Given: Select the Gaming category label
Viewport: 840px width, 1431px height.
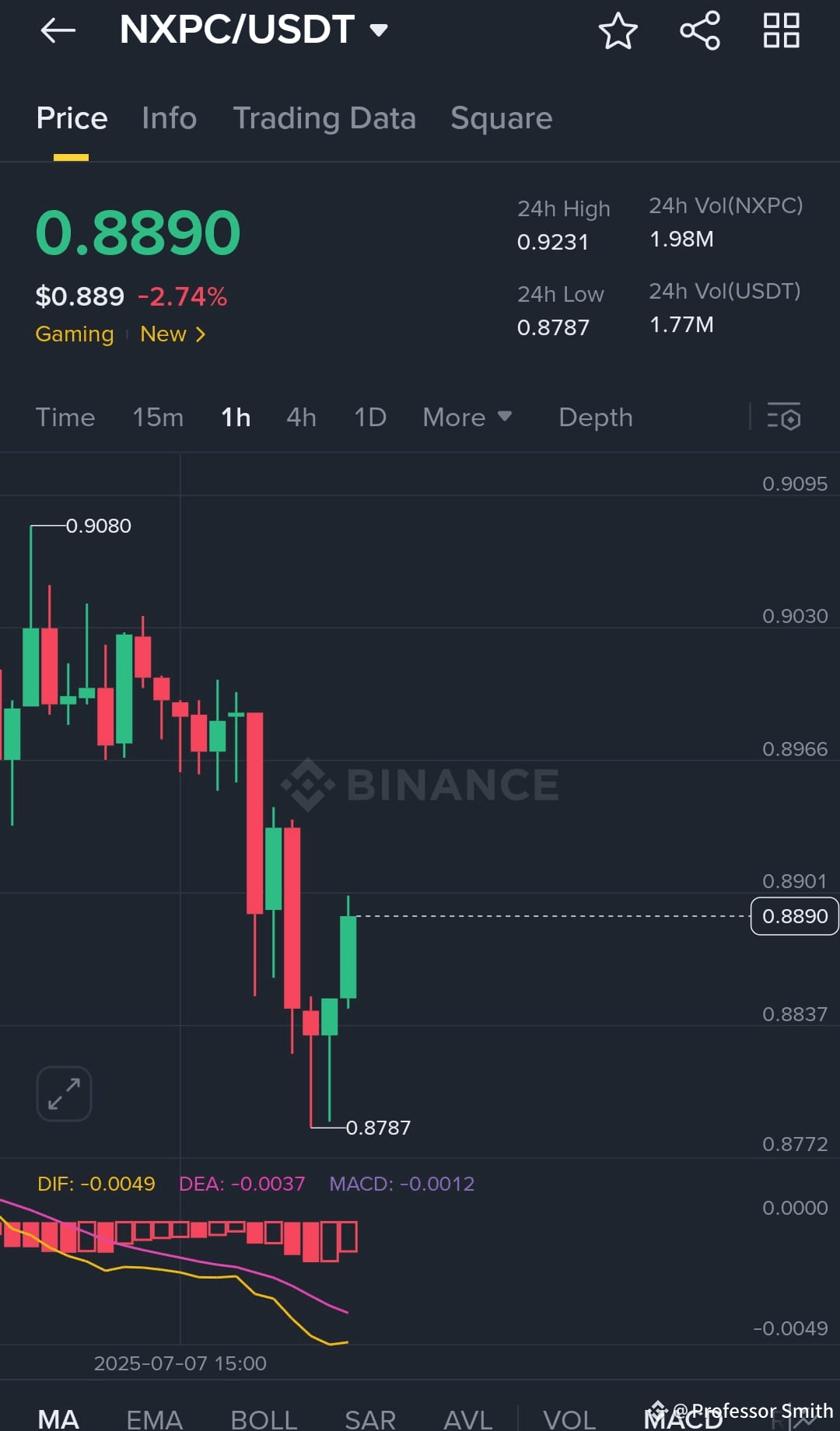Looking at the screenshot, I should coord(74,334).
